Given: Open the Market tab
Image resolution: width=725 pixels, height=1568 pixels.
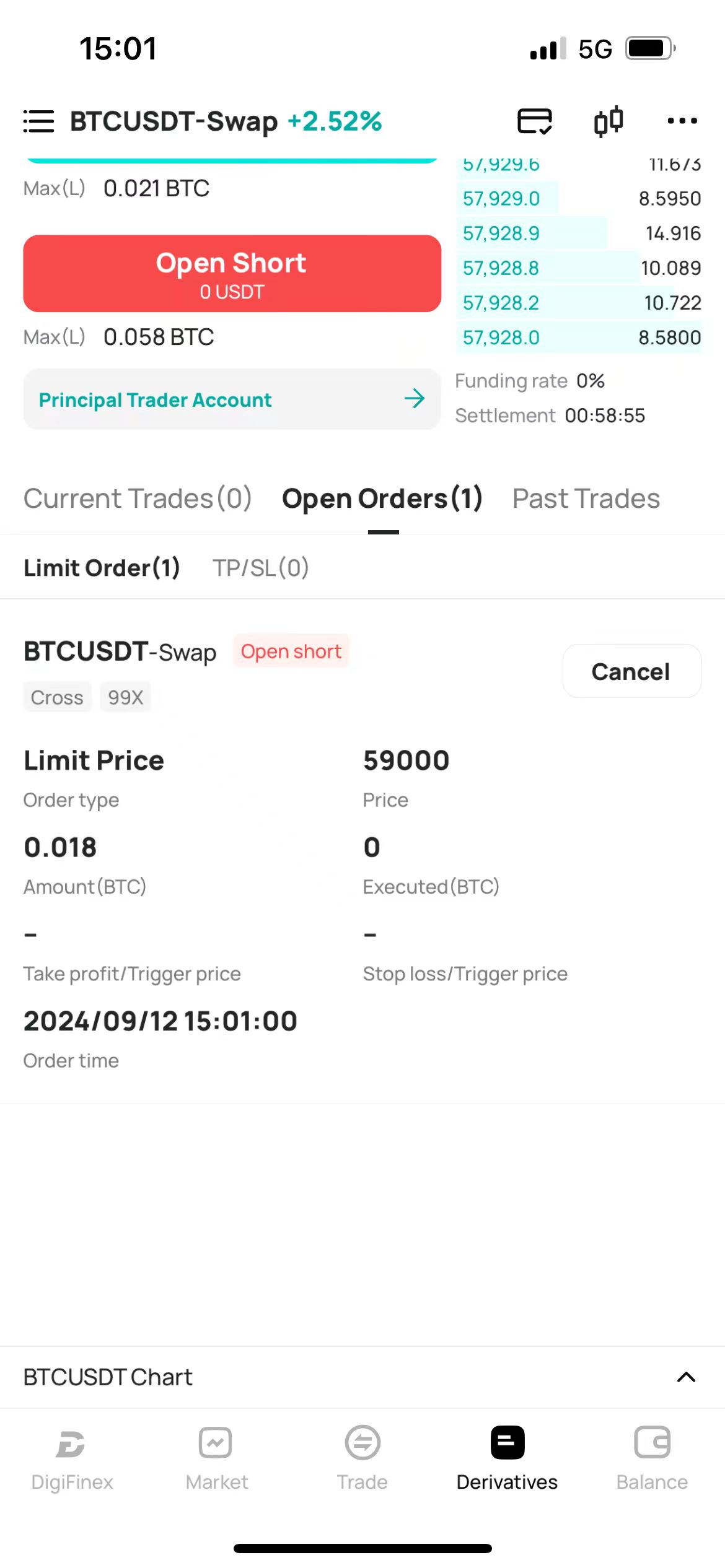Looking at the screenshot, I should (216, 1458).
